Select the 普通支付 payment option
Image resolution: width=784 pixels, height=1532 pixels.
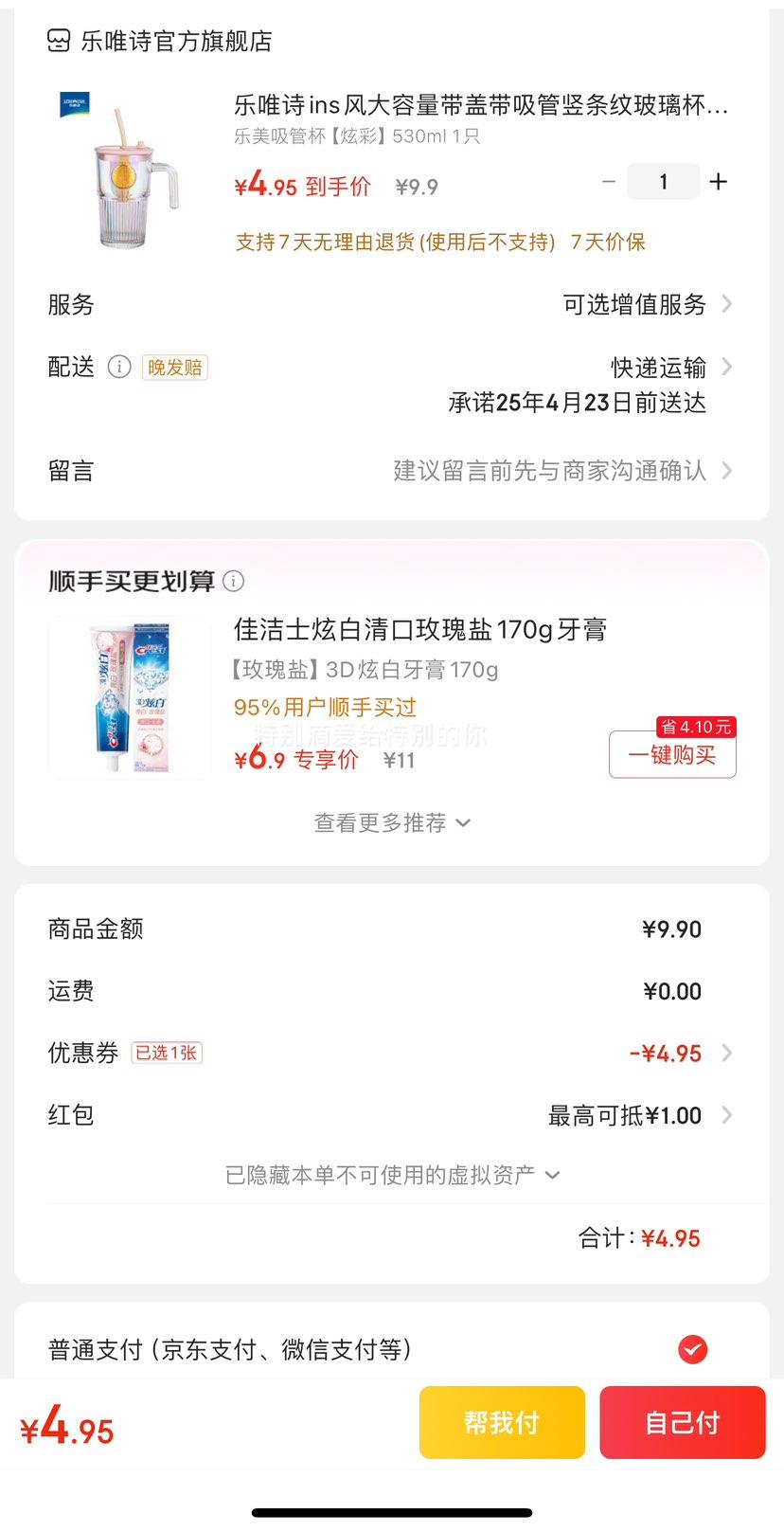click(694, 1349)
